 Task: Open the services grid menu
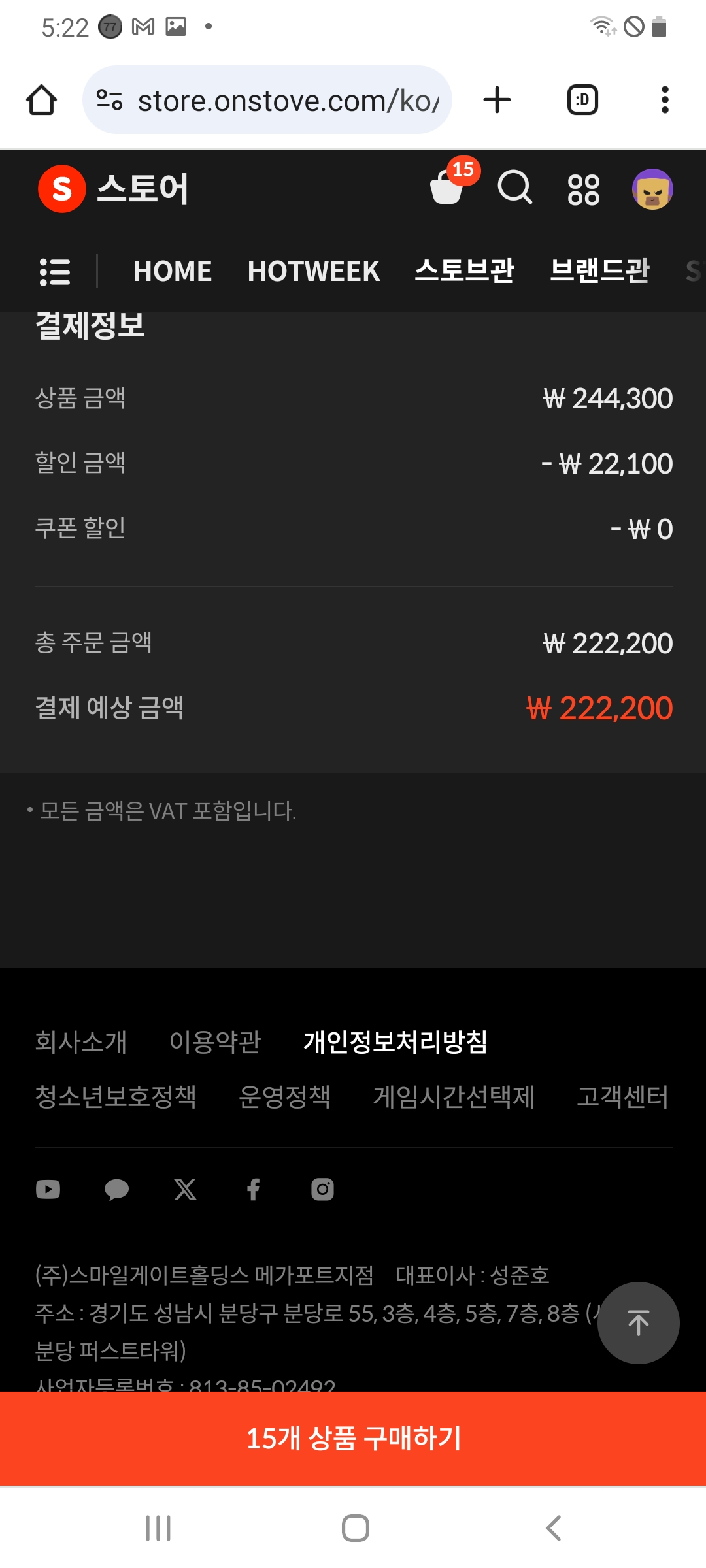pyautogui.click(x=583, y=190)
